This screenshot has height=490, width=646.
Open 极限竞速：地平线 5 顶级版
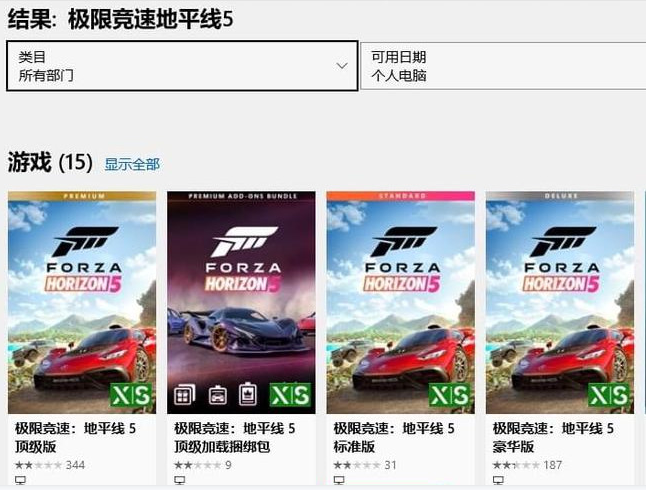click(82, 303)
